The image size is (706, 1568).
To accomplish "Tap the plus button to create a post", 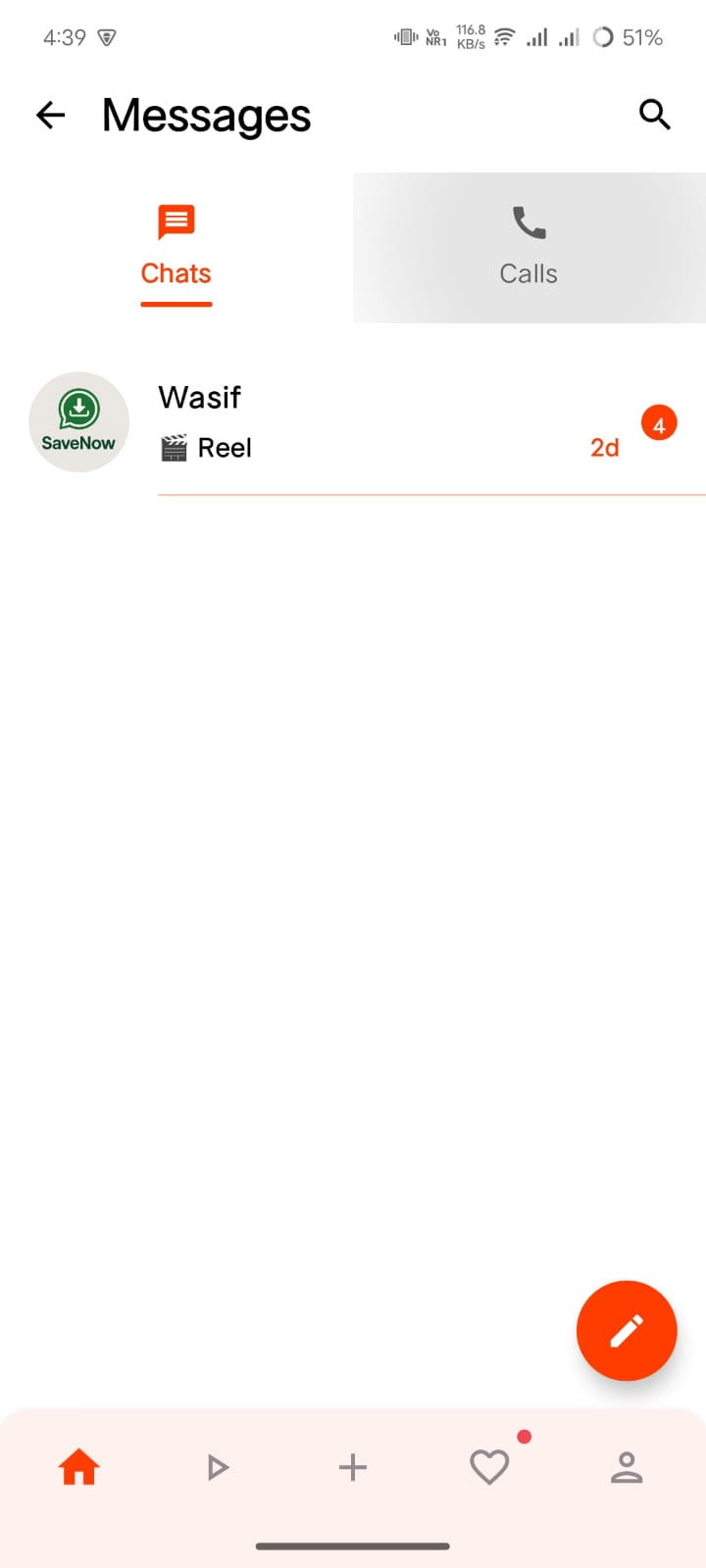I will [353, 1467].
